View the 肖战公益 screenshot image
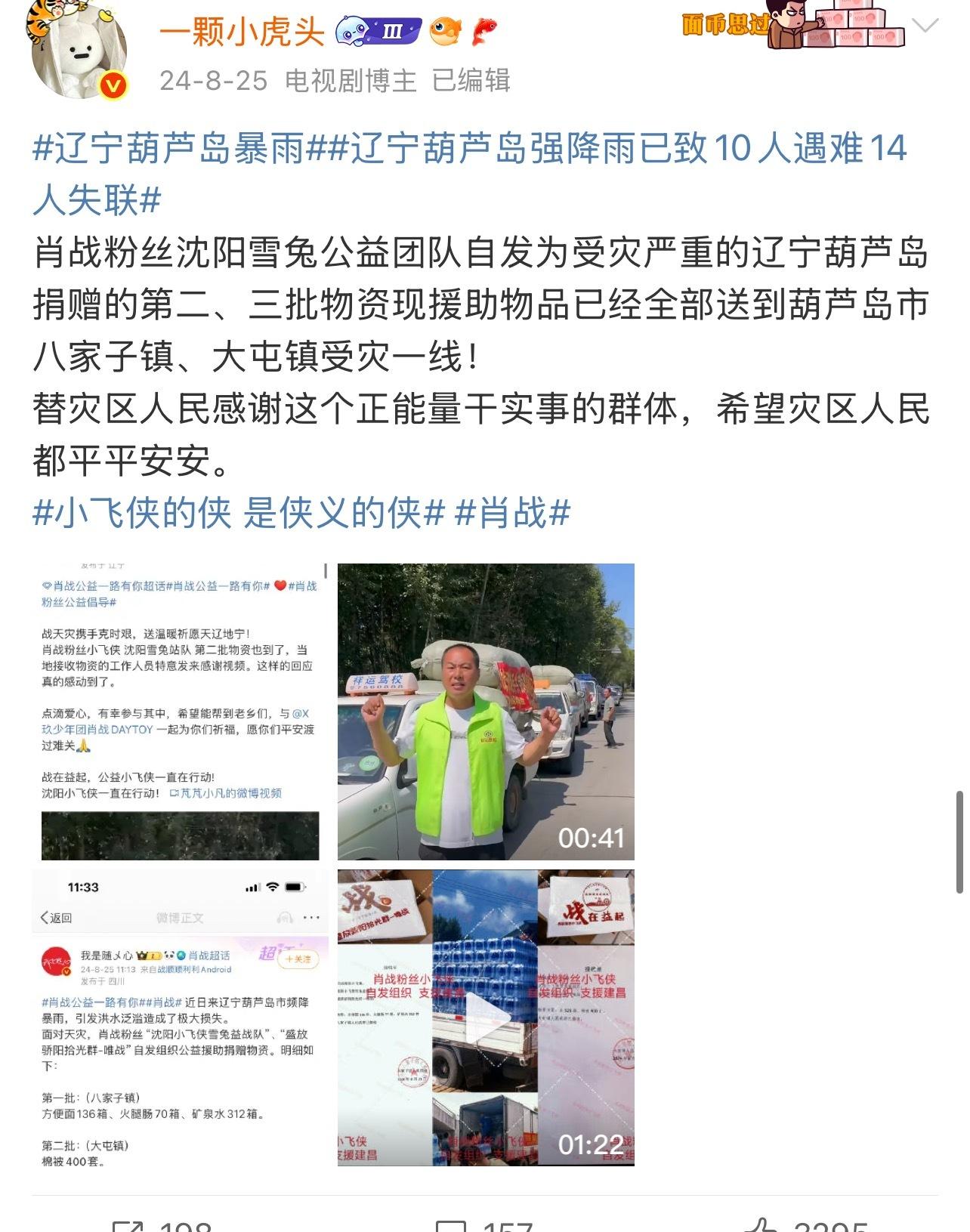The image size is (970, 1232). click(x=180, y=712)
